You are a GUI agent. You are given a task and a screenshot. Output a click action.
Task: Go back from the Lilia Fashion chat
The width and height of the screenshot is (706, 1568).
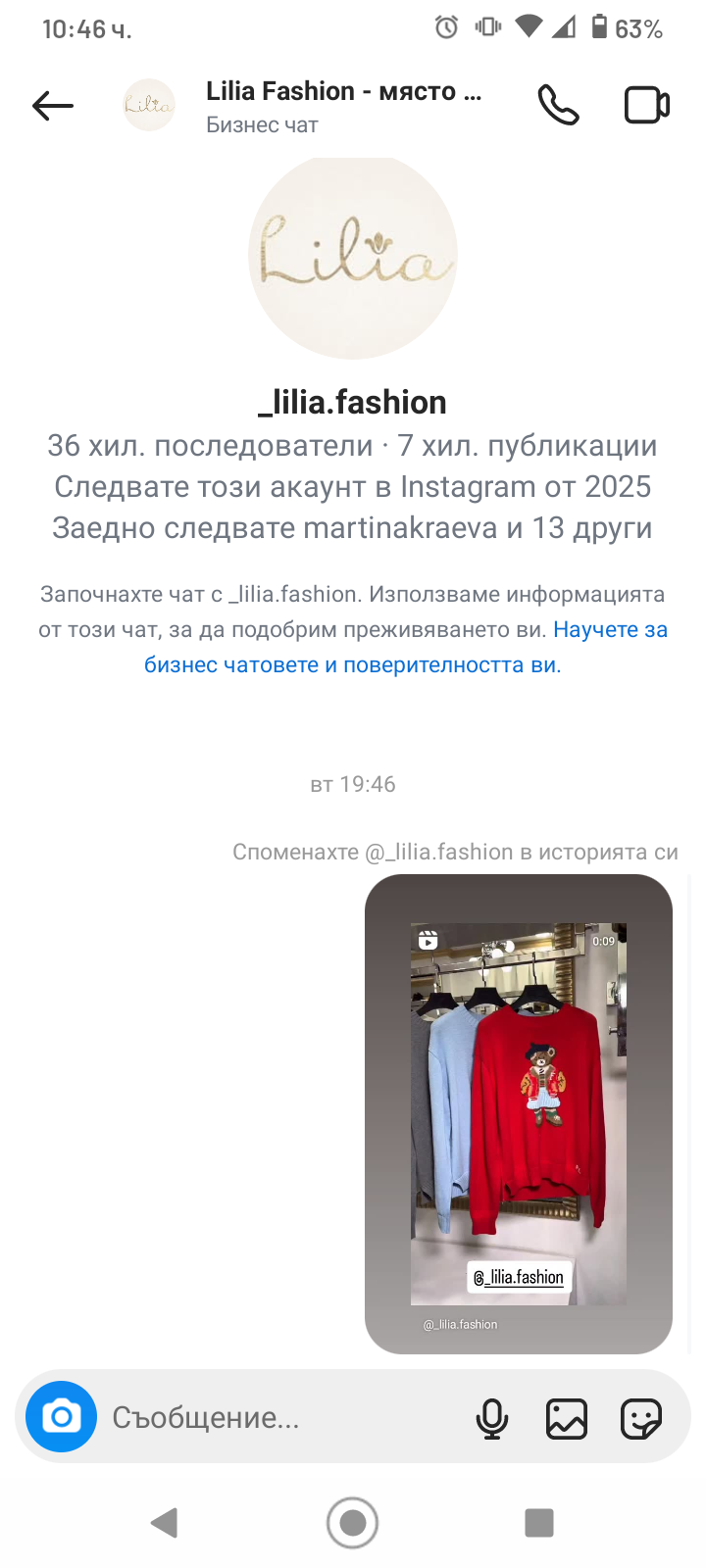click(53, 106)
